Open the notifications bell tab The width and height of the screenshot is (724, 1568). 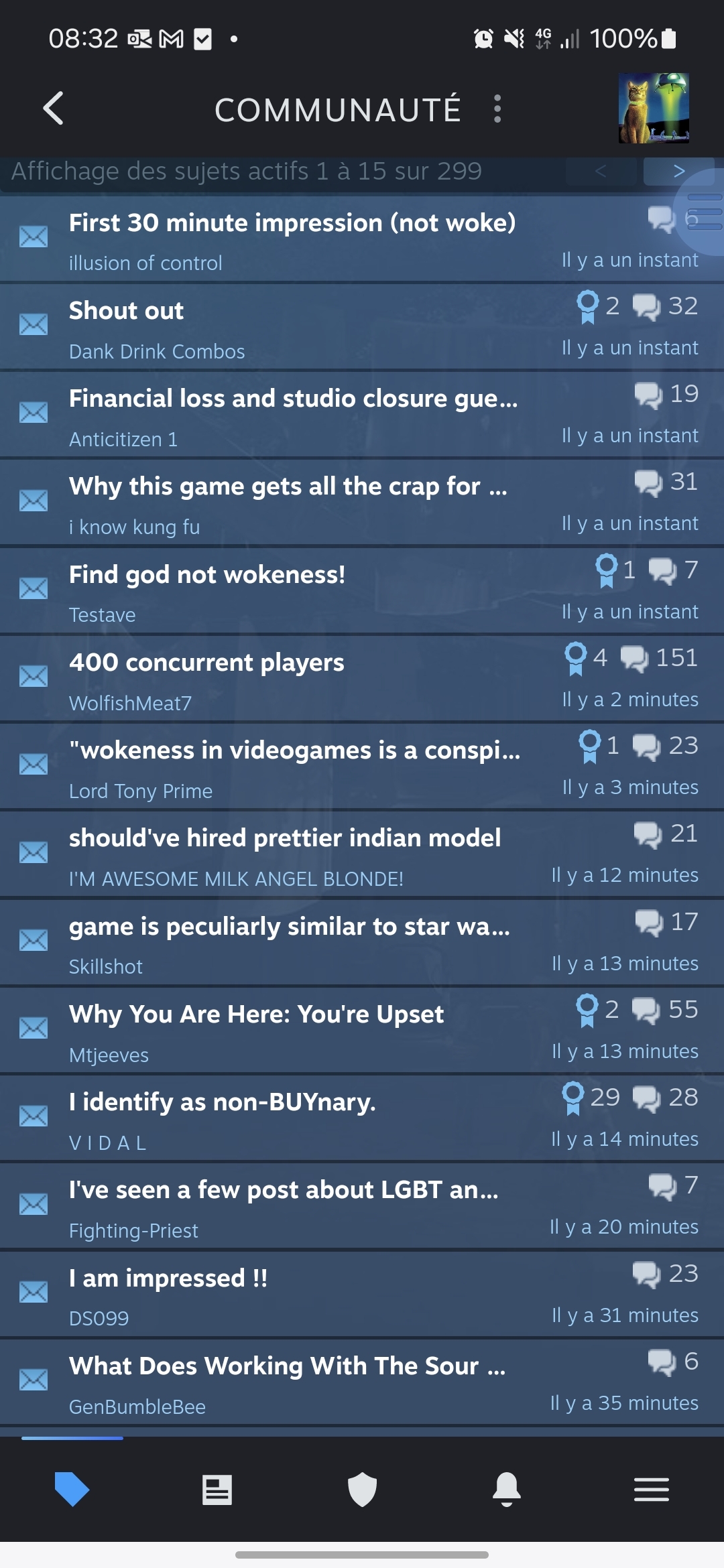pyautogui.click(x=507, y=1489)
